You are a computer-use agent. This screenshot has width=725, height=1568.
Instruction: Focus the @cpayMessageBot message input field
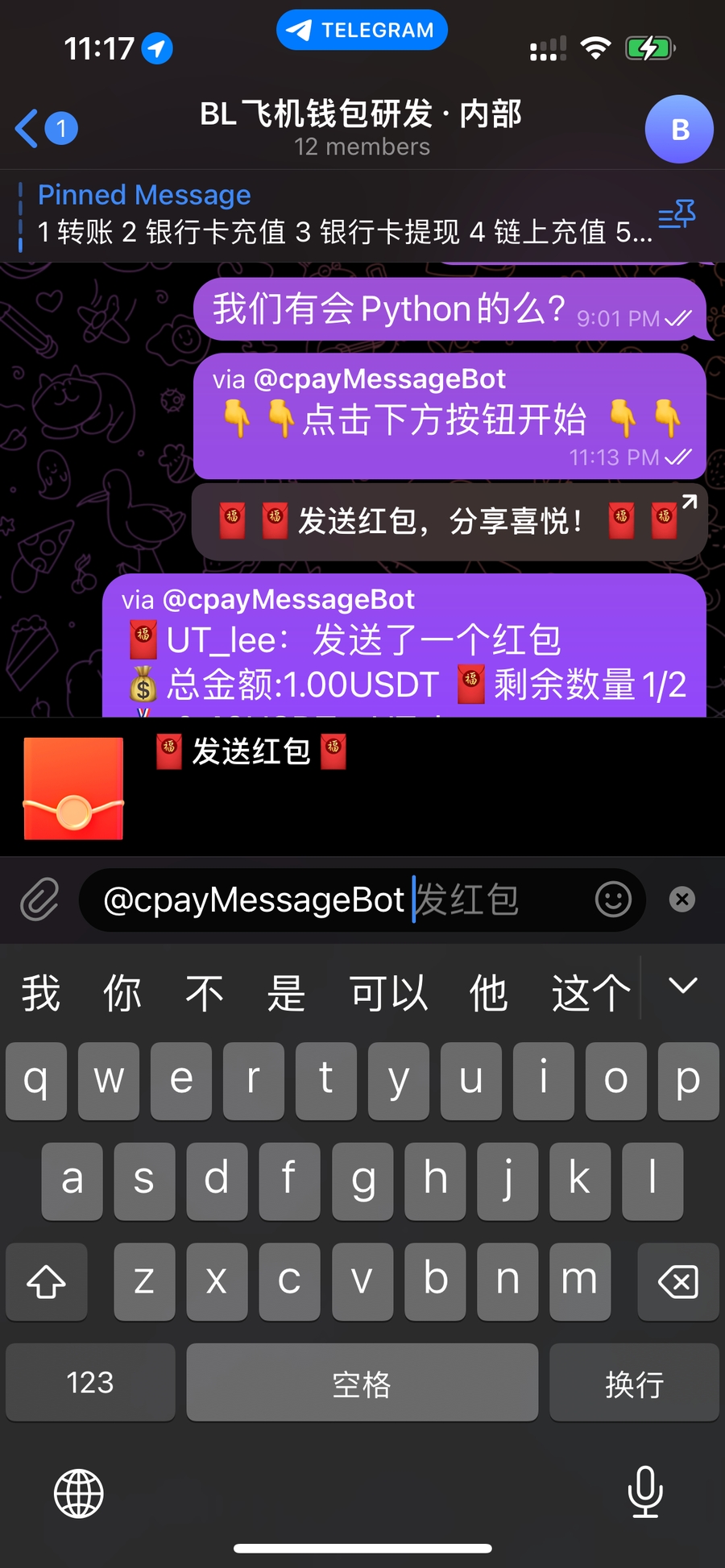(338, 900)
